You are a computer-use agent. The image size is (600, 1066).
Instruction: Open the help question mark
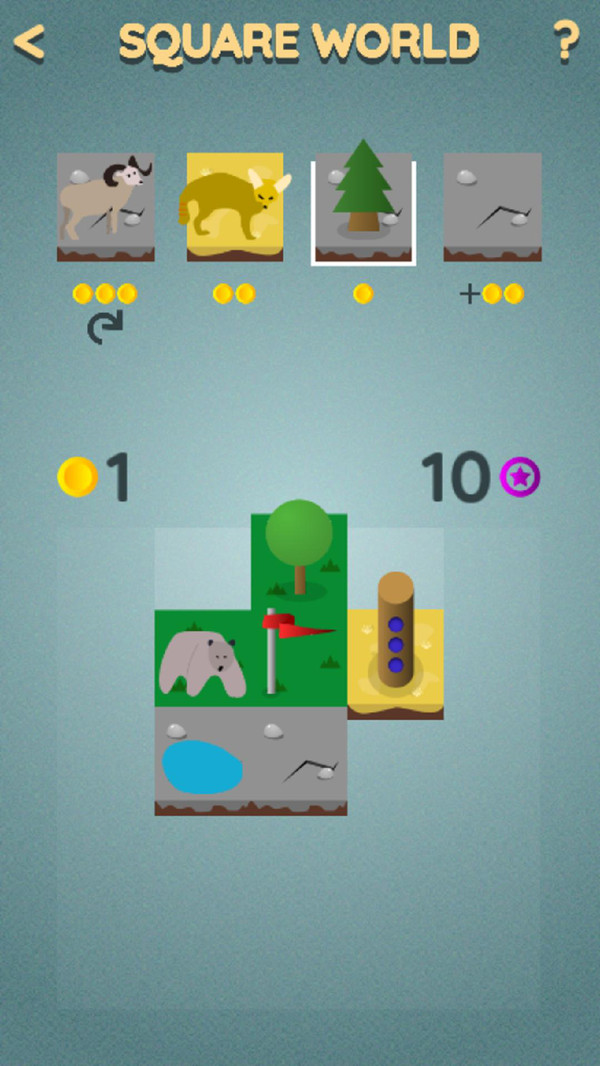[566, 42]
